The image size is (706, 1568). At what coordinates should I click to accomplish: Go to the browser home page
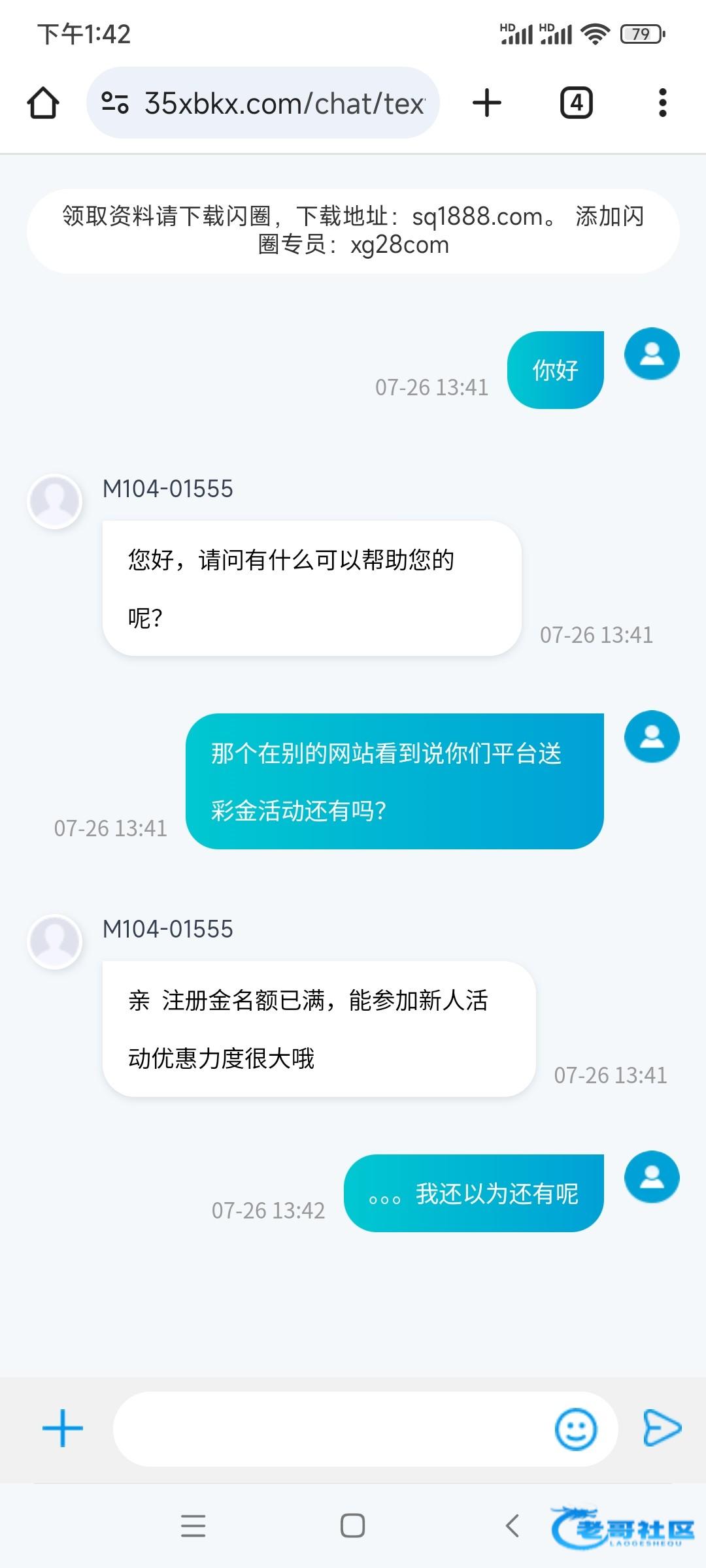point(43,103)
